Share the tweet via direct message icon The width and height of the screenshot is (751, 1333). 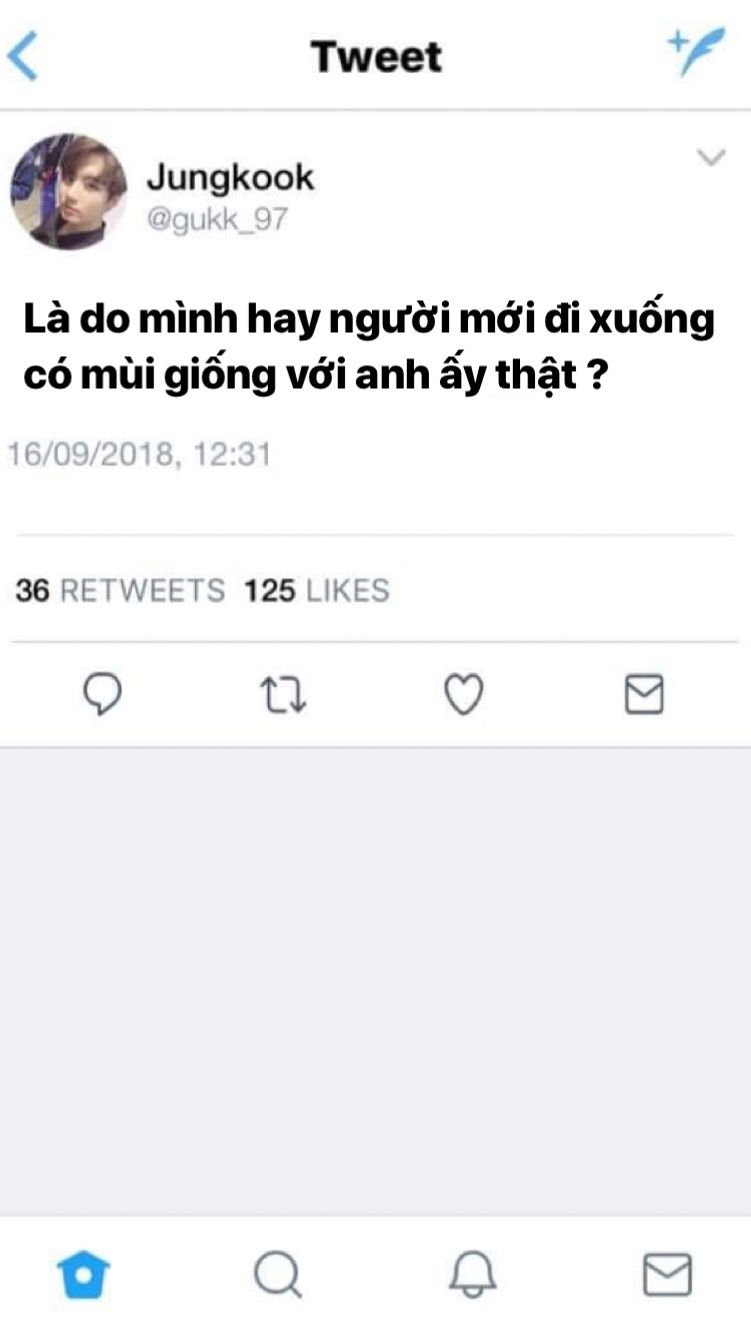point(644,694)
